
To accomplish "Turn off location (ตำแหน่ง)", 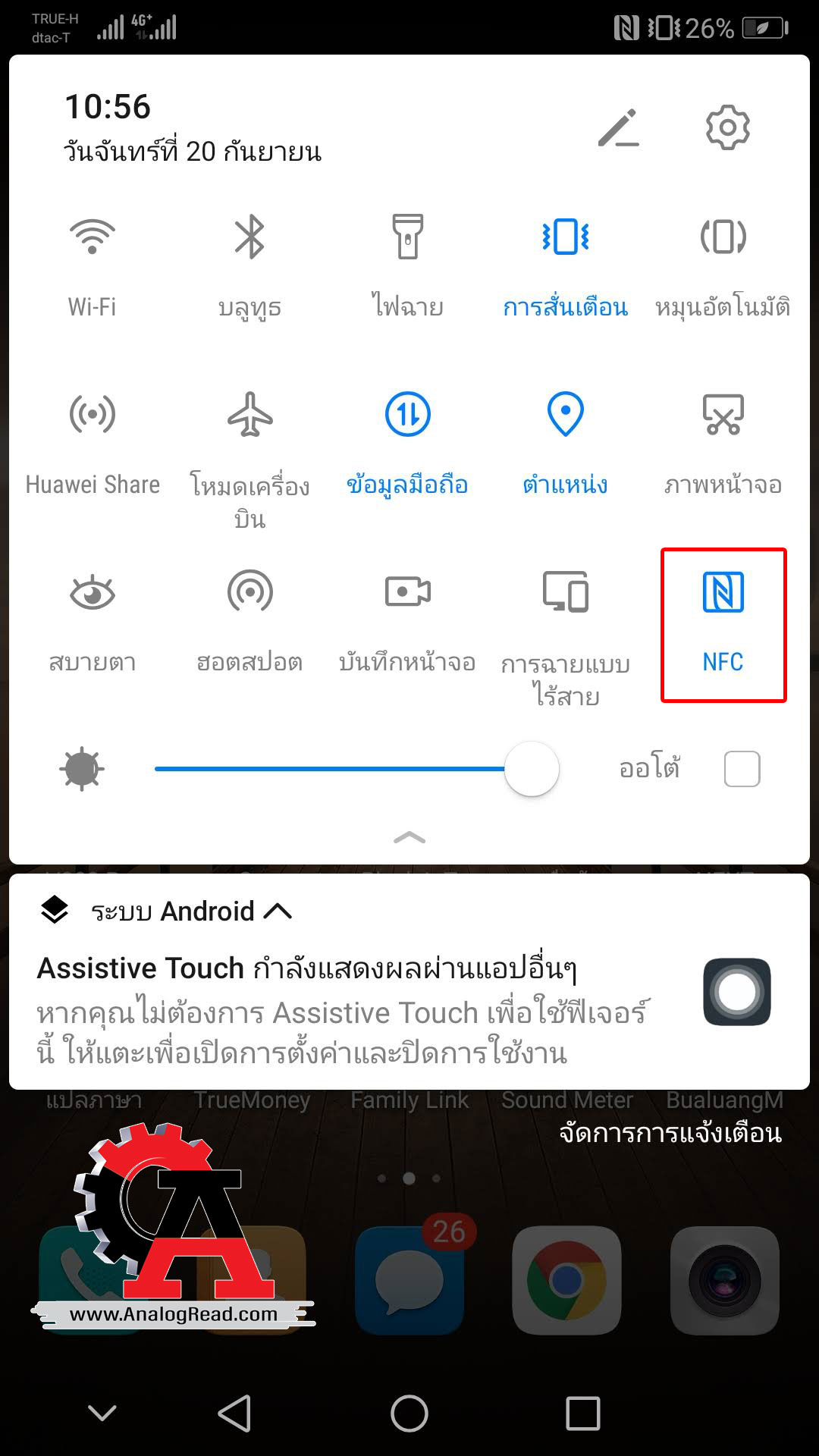I will tap(565, 415).
